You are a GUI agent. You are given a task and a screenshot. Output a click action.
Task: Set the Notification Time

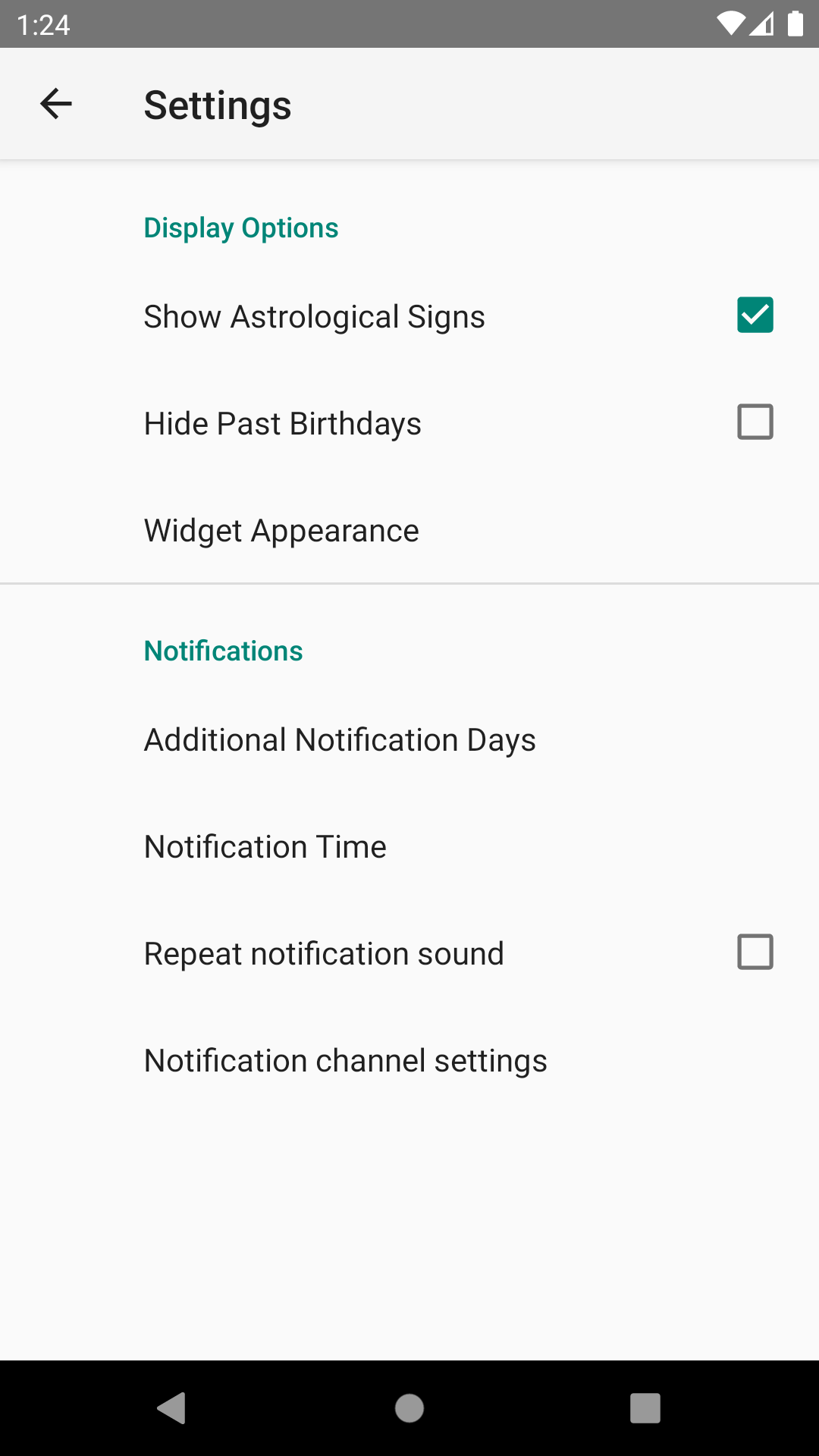(x=409, y=846)
